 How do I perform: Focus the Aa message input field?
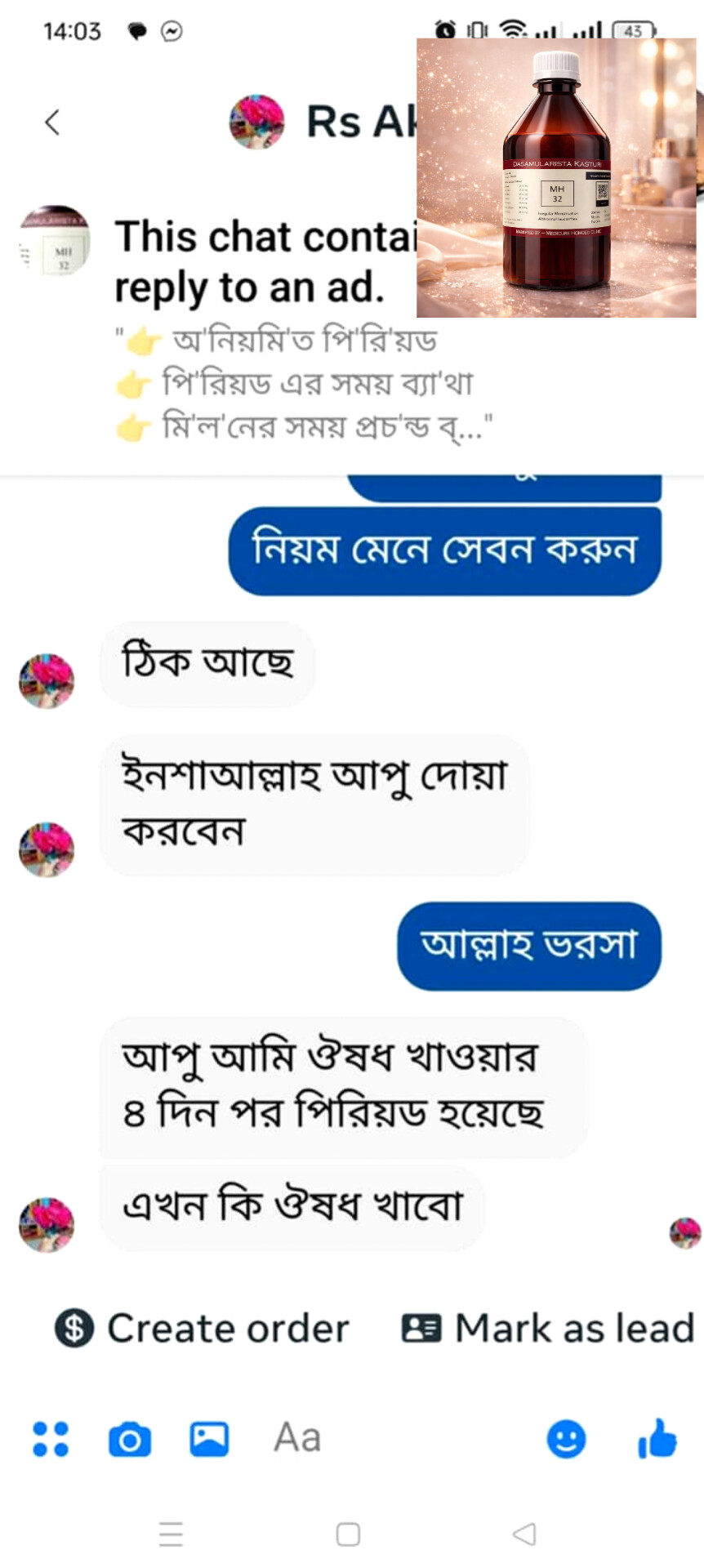point(392,1437)
